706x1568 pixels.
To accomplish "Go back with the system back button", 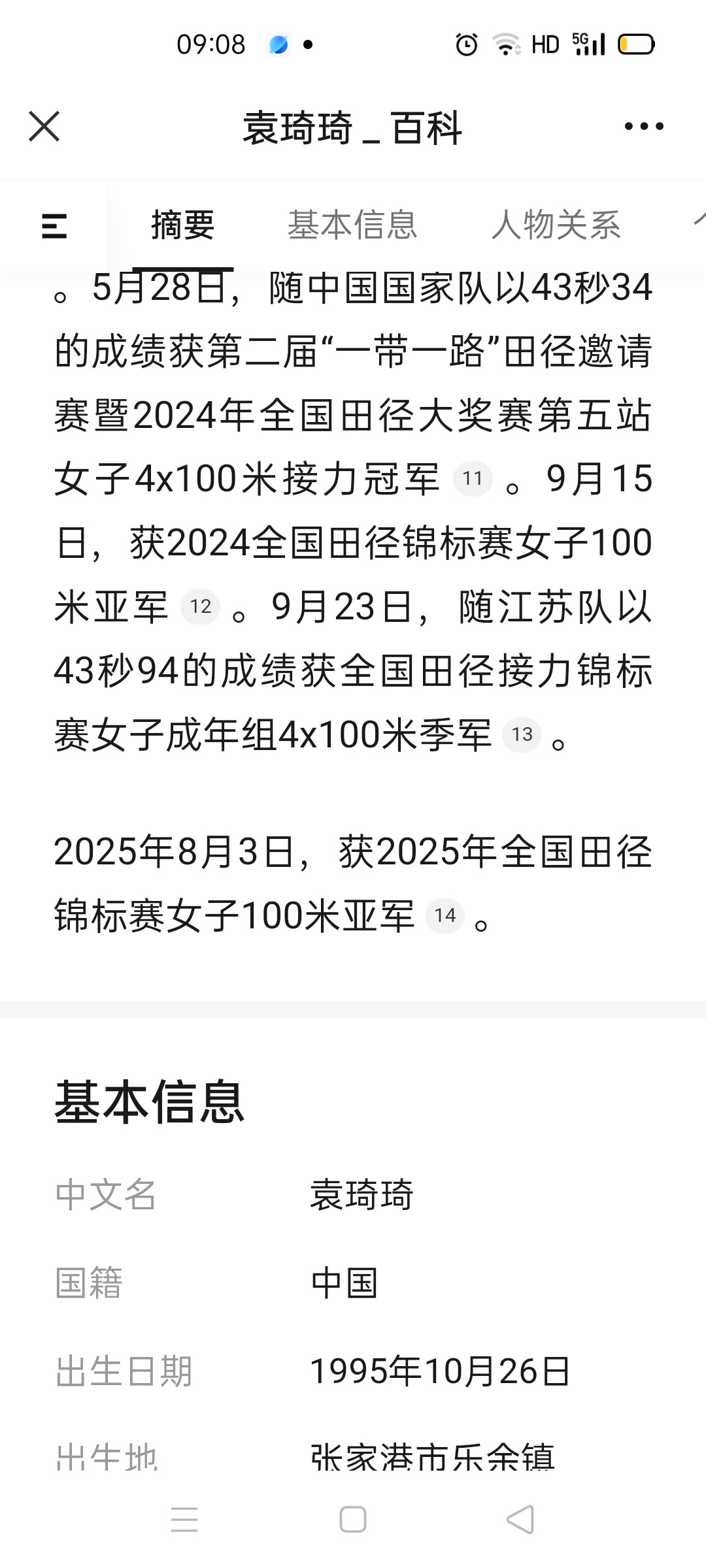I will click(520, 1519).
